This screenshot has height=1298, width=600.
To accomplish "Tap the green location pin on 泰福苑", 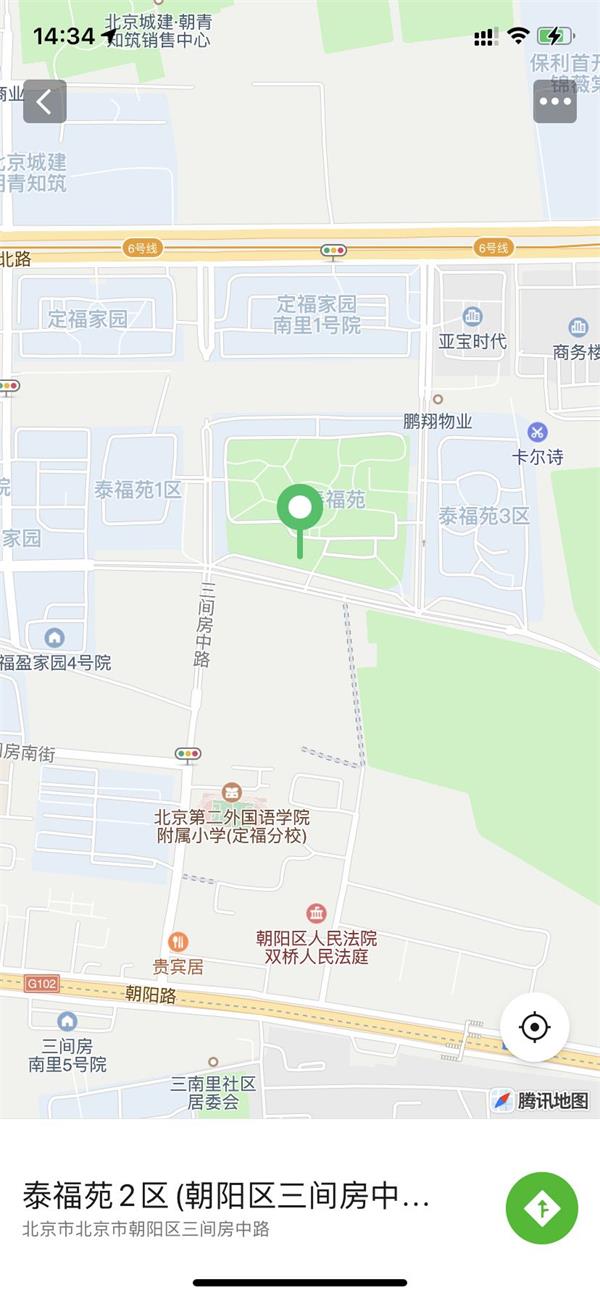I will [299, 510].
